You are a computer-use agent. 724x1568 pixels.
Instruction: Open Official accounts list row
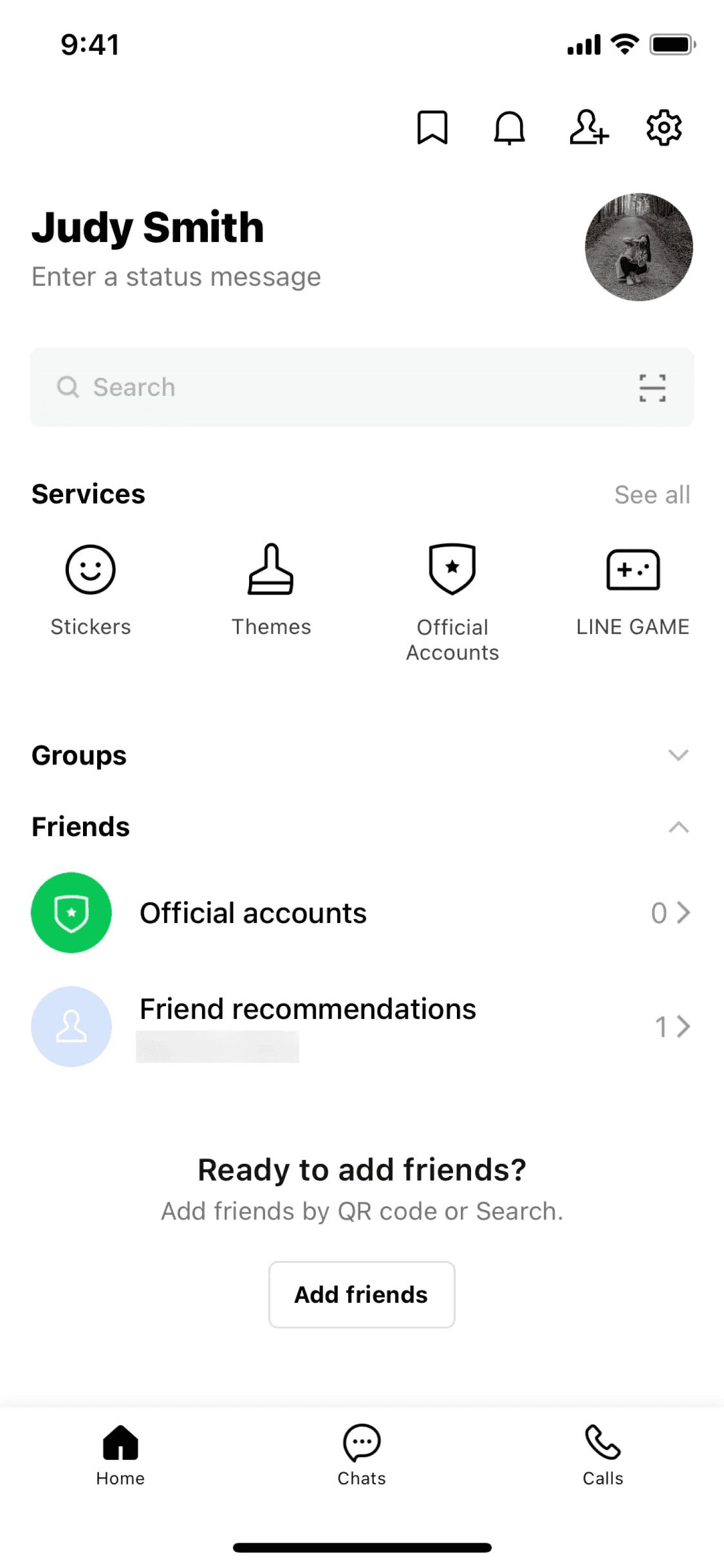(360, 913)
